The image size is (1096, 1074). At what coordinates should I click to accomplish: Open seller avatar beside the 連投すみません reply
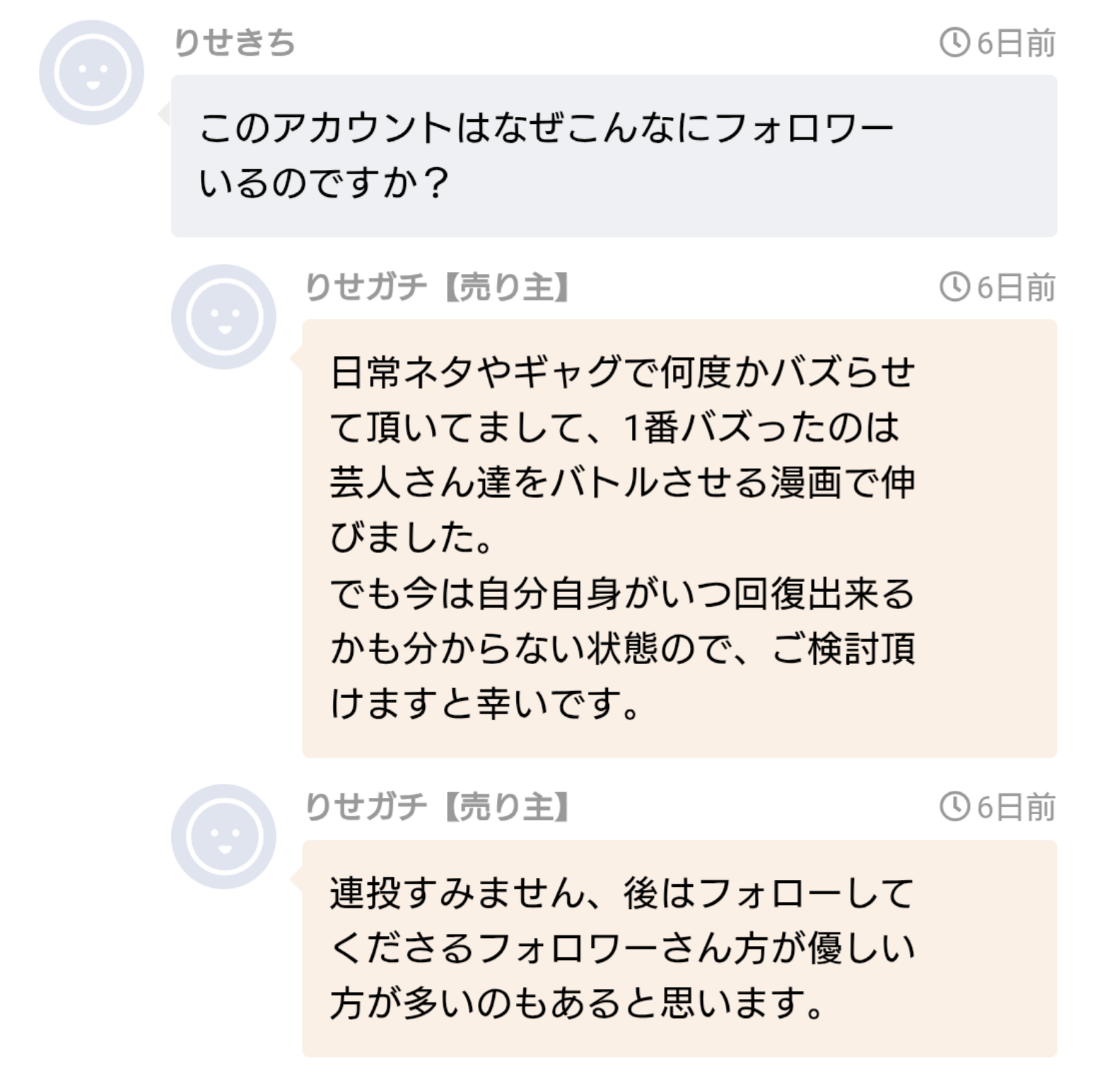[x=223, y=836]
